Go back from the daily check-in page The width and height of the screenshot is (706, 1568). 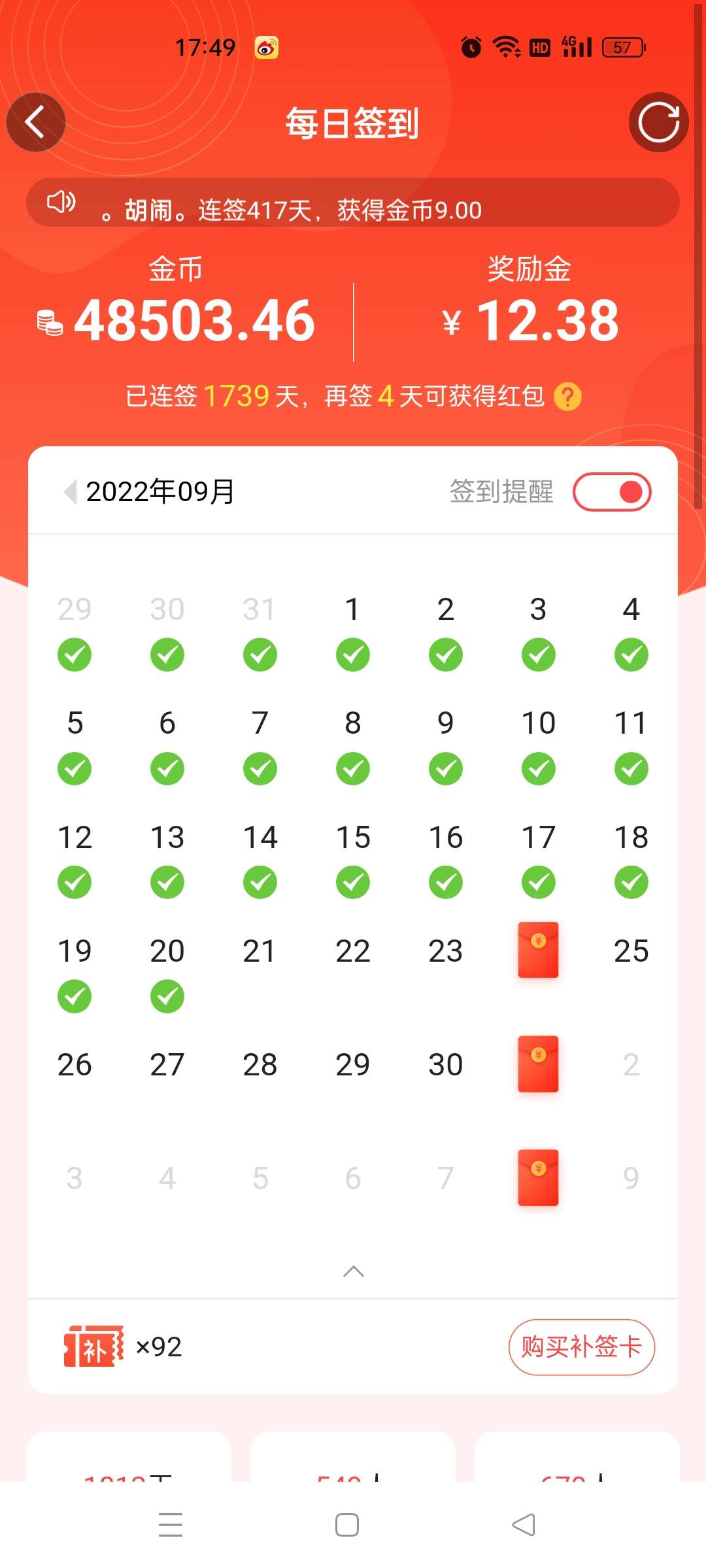[36, 122]
